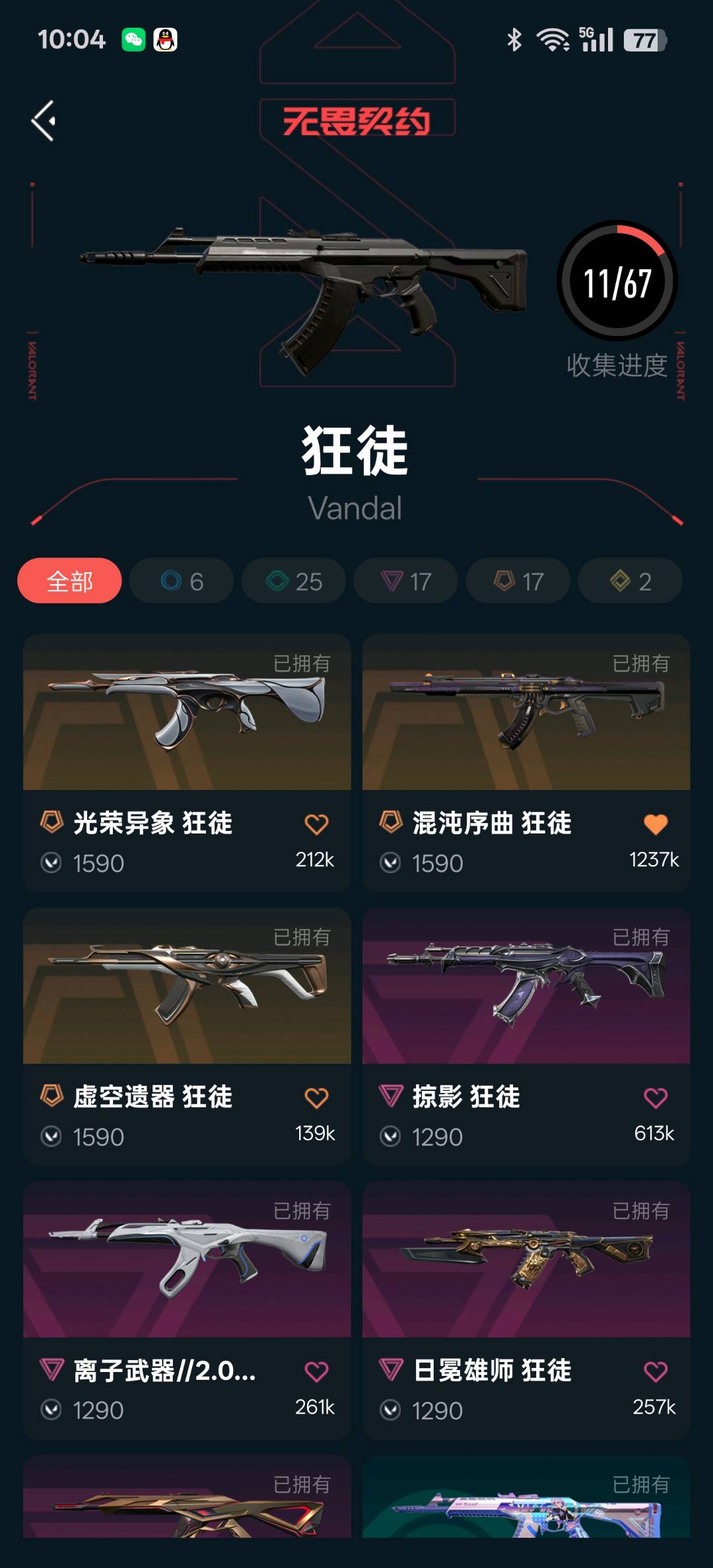Open the 虚空遗器 狂徒 skin card

tap(187, 987)
